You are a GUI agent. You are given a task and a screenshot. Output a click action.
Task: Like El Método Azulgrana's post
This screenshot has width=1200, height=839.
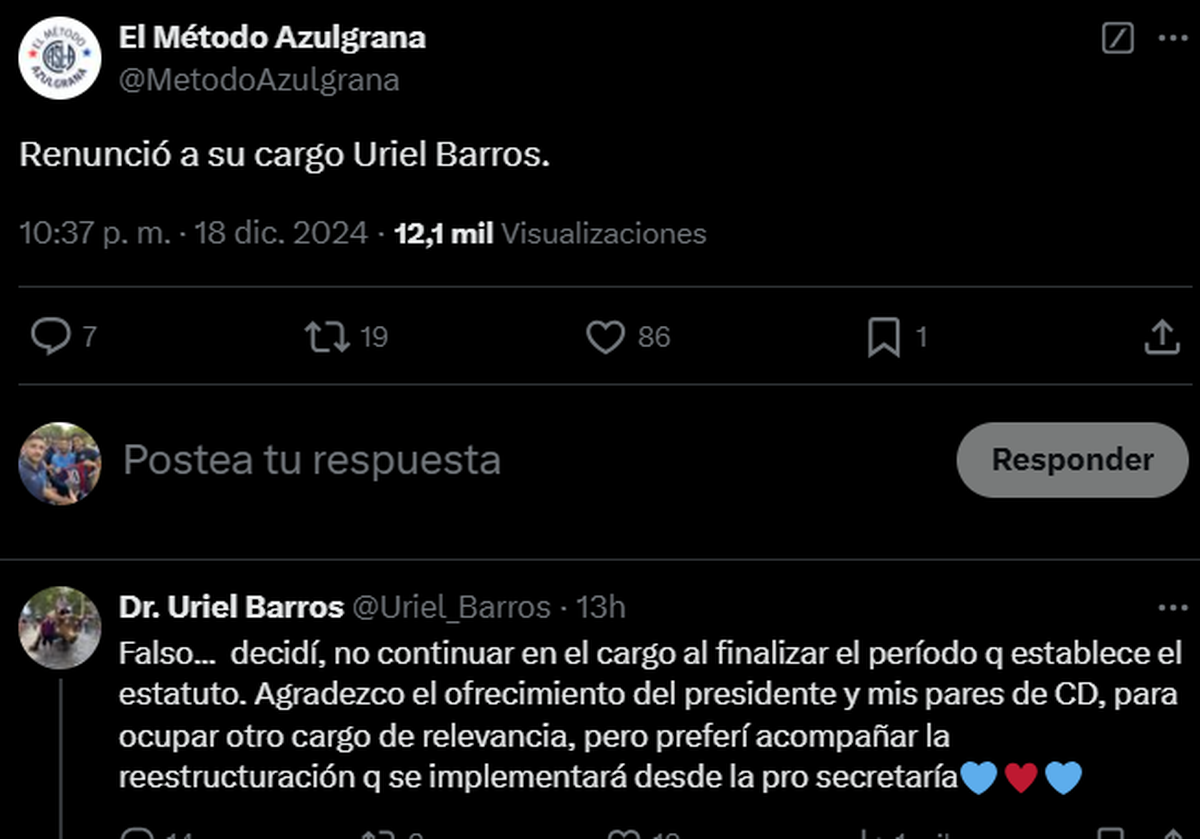[605, 337]
